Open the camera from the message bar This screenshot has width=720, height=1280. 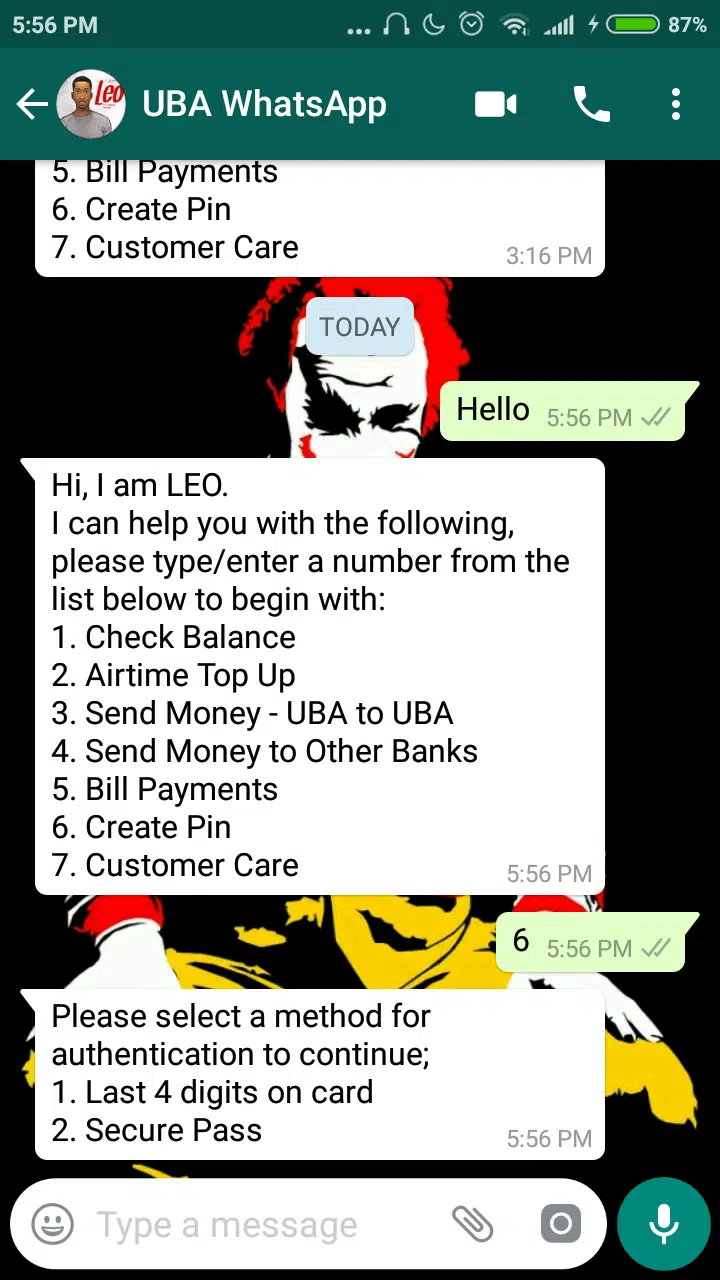point(560,1224)
